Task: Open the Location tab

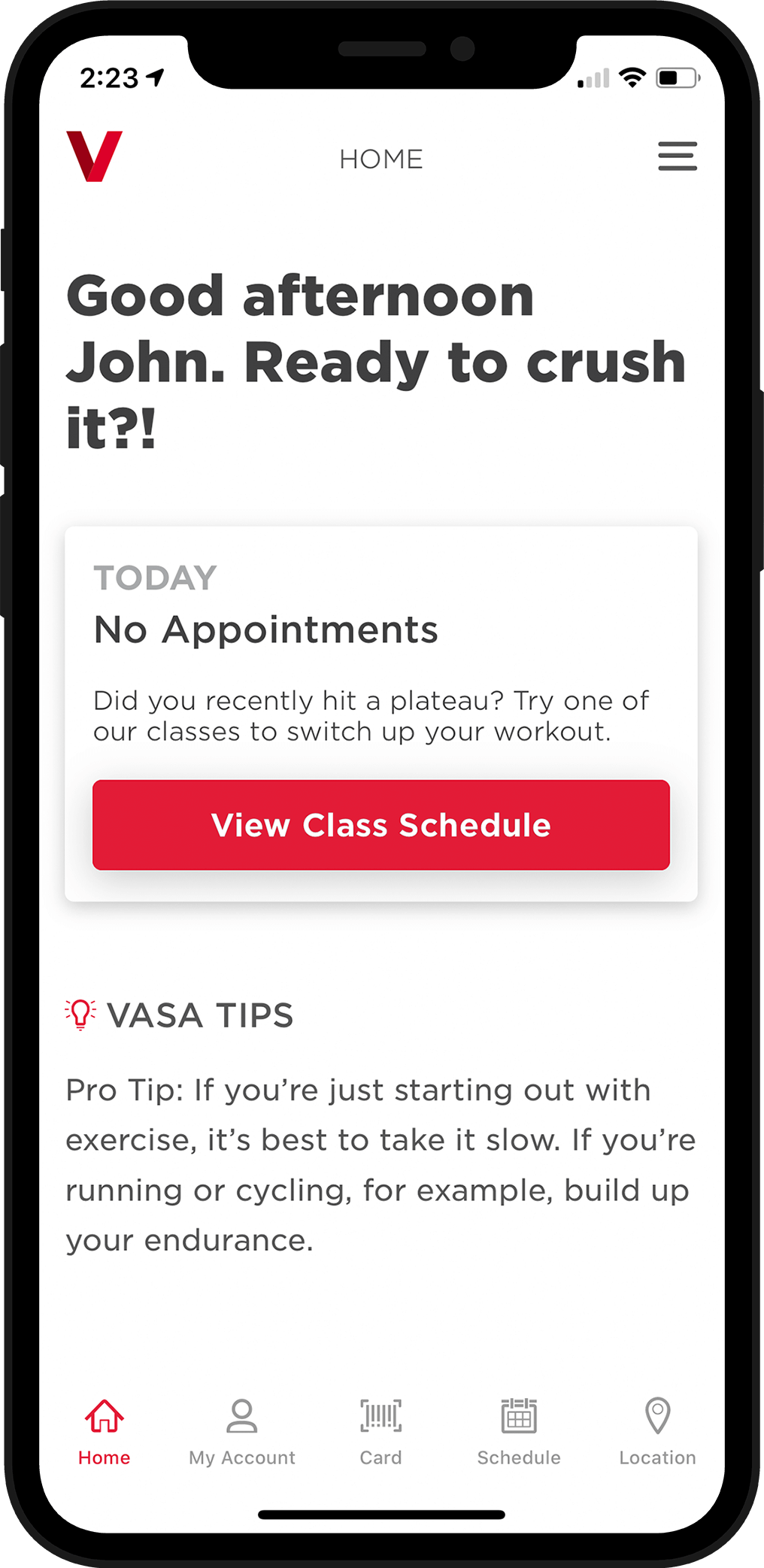Action: tap(657, 1431)
